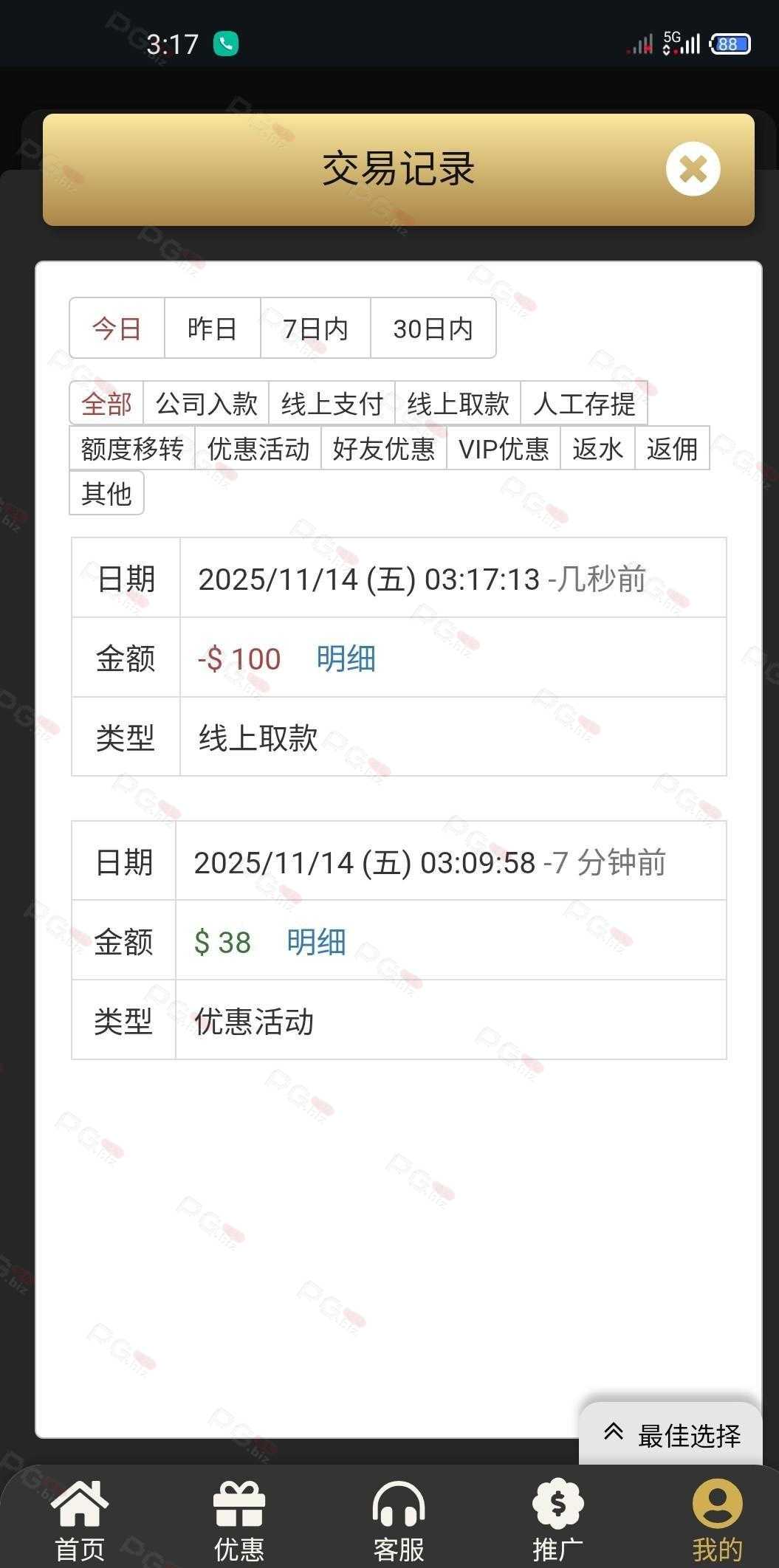Show only 线上取款 records
Viewport: 779px width, 1568px height.
458,404
